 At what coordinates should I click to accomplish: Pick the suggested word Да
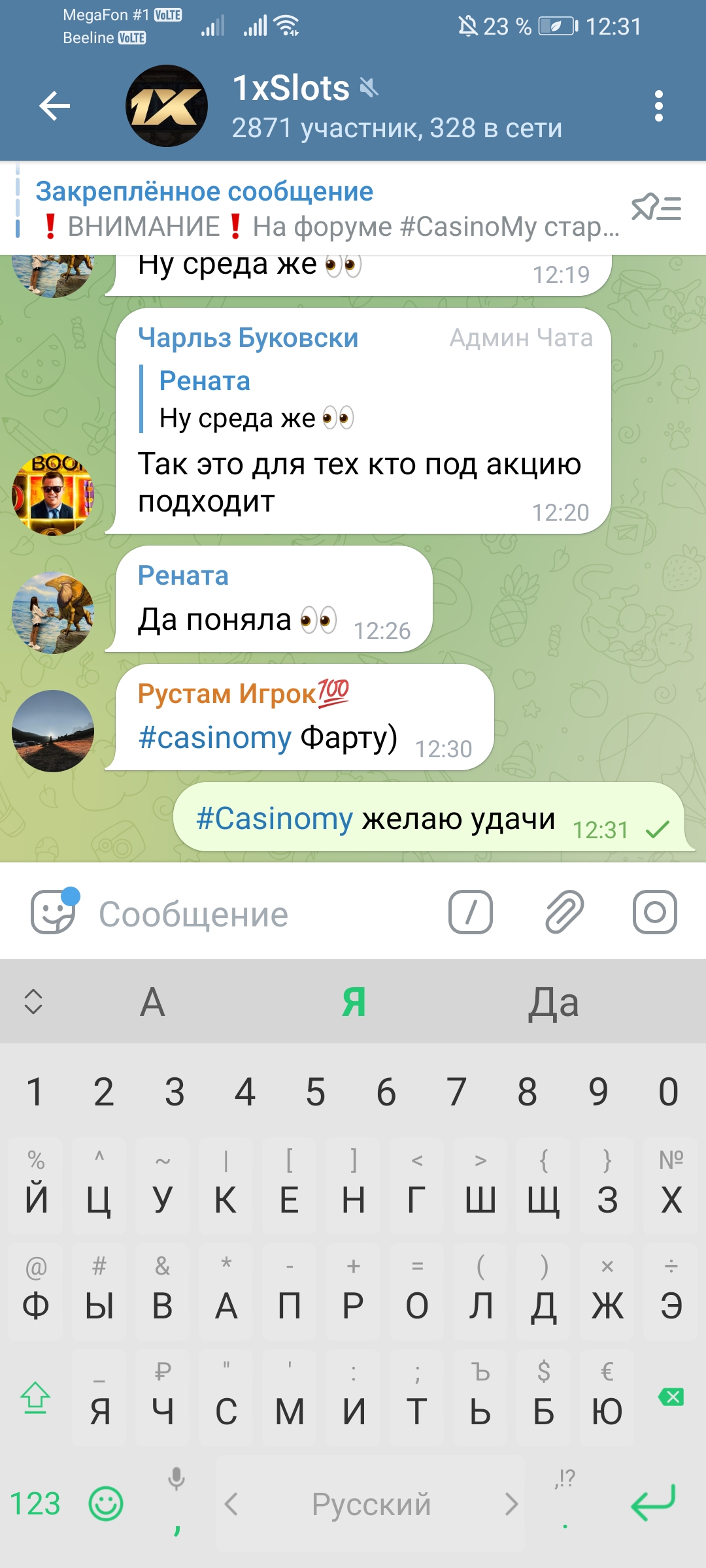tap(553, 1002)
